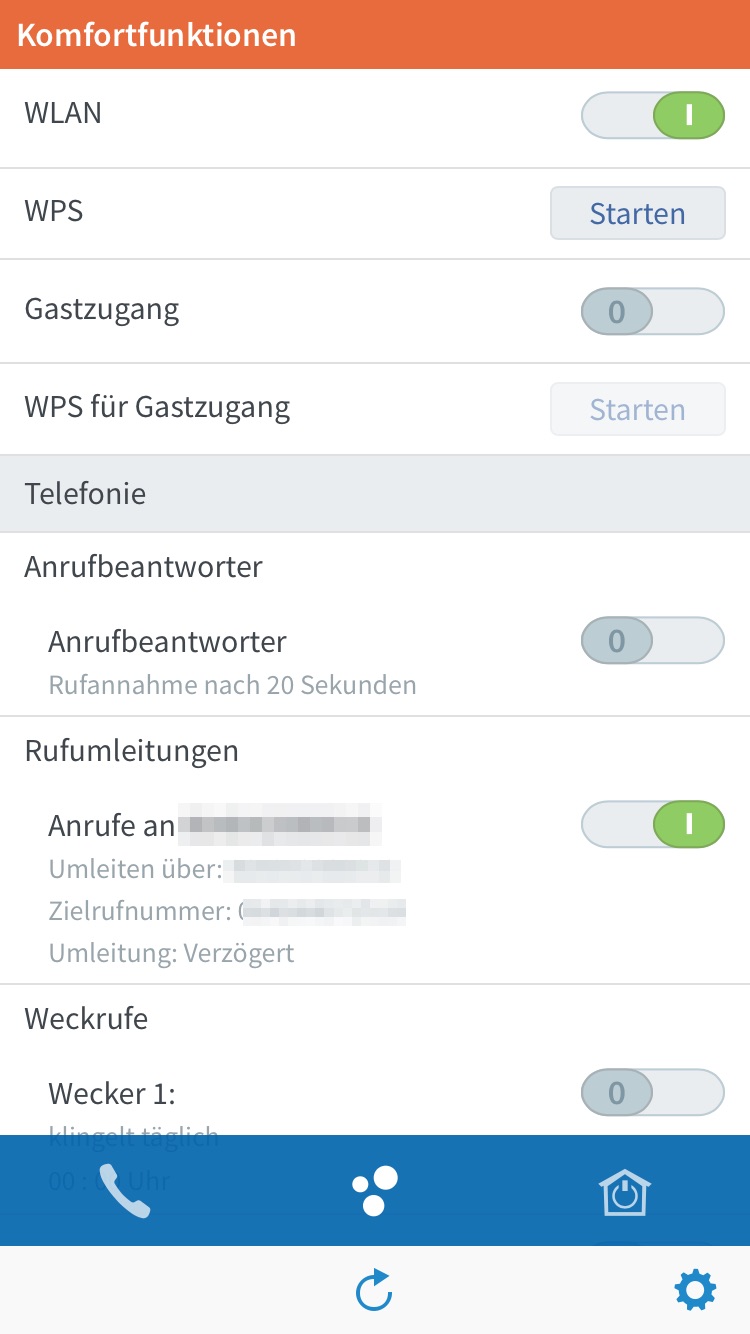Enable the Gastzugang switch
Viewport: 750px width, 1334px height.
pyautogui.click(x=652, y=311)
